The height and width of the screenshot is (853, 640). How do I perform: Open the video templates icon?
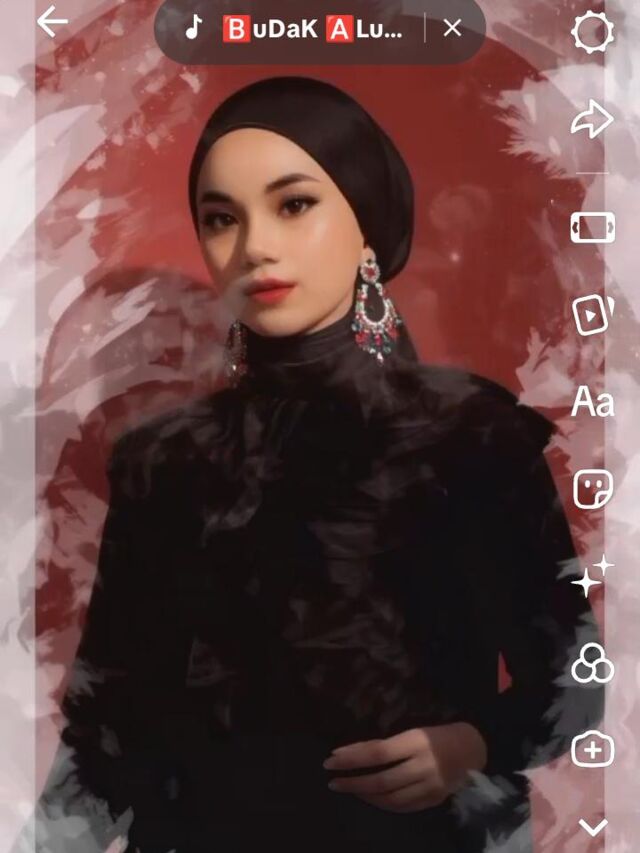(592, 314)
